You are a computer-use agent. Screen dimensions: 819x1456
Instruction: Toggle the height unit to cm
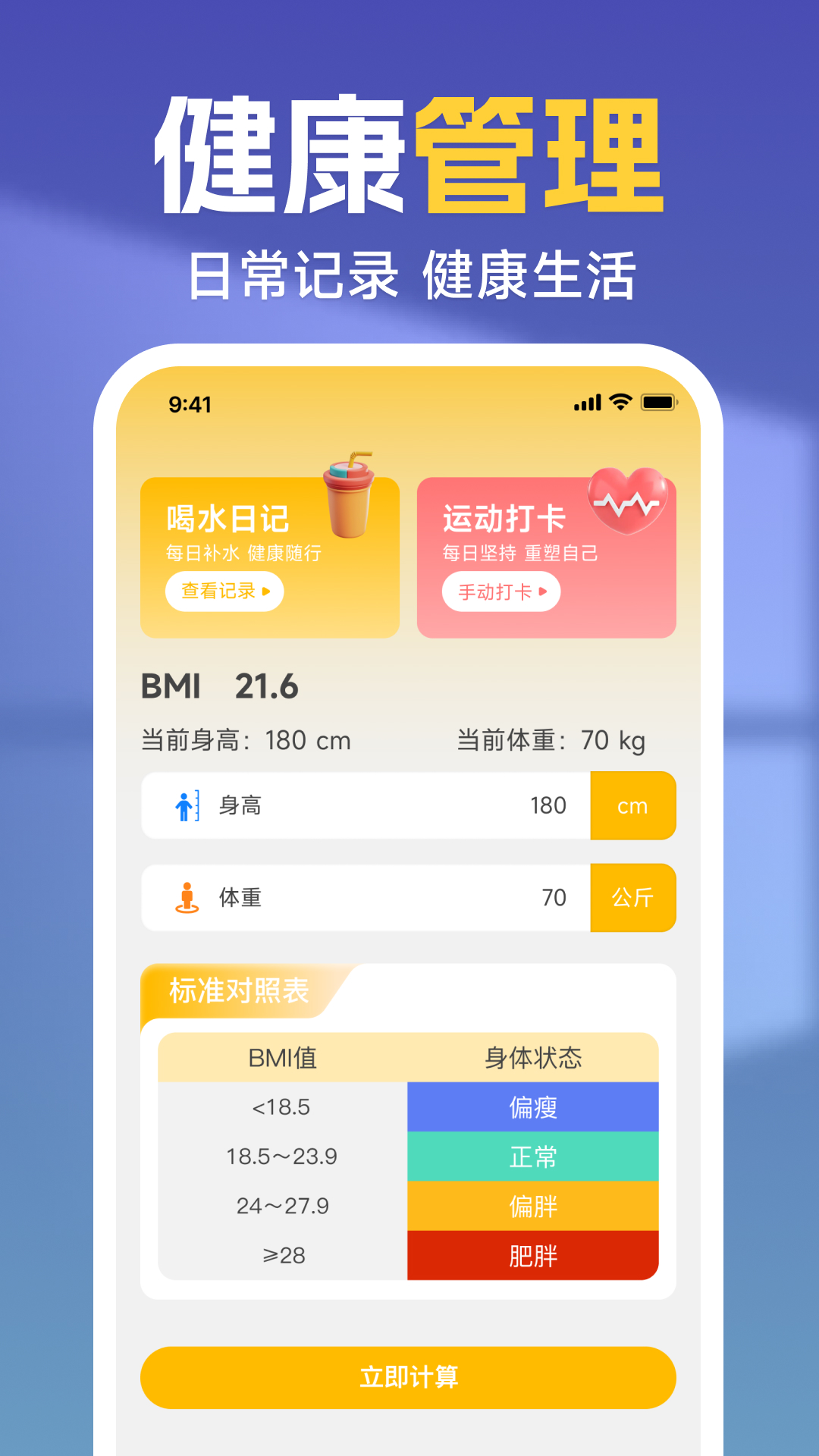(x=633, y=806)
